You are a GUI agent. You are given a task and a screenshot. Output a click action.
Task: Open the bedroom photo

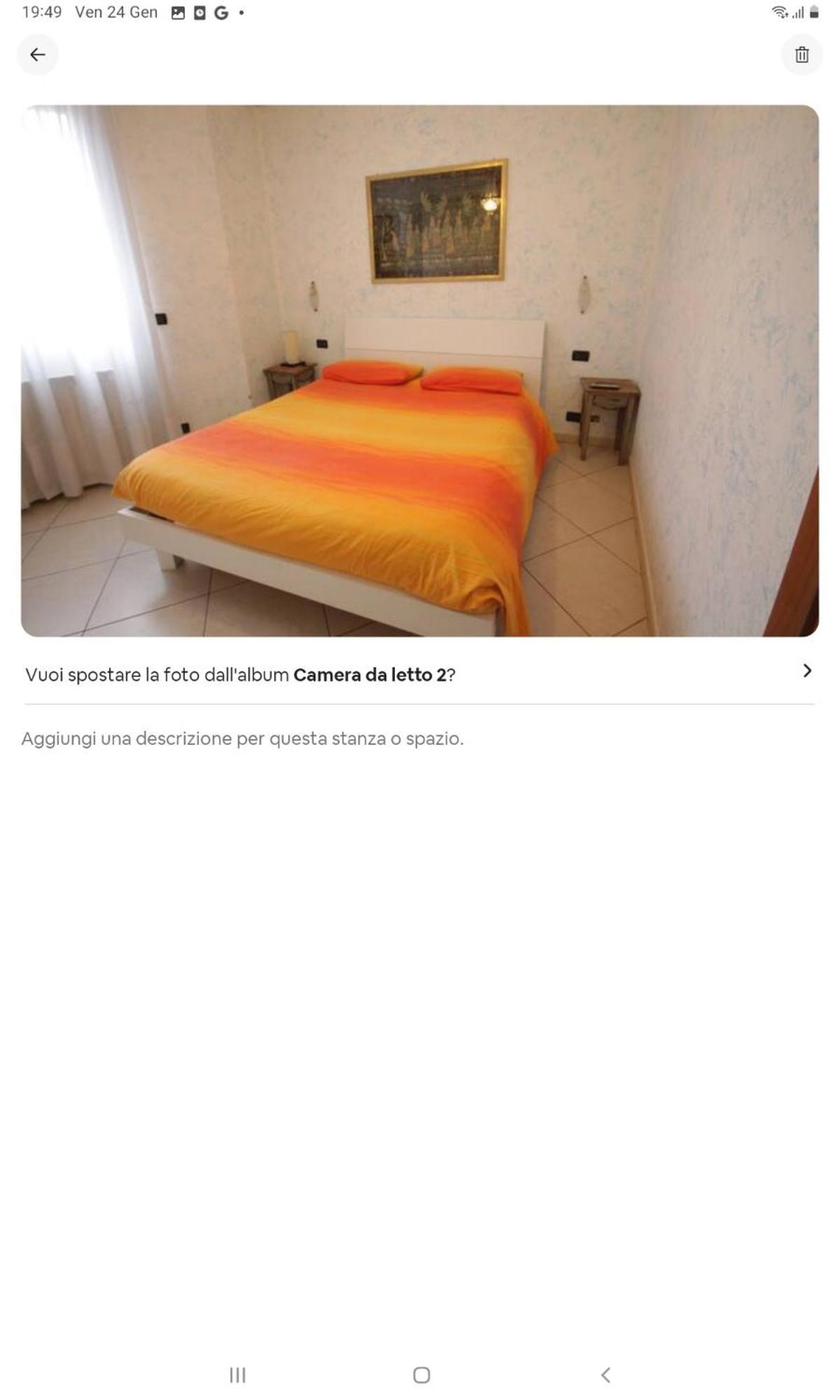click(x=419, y=370)
